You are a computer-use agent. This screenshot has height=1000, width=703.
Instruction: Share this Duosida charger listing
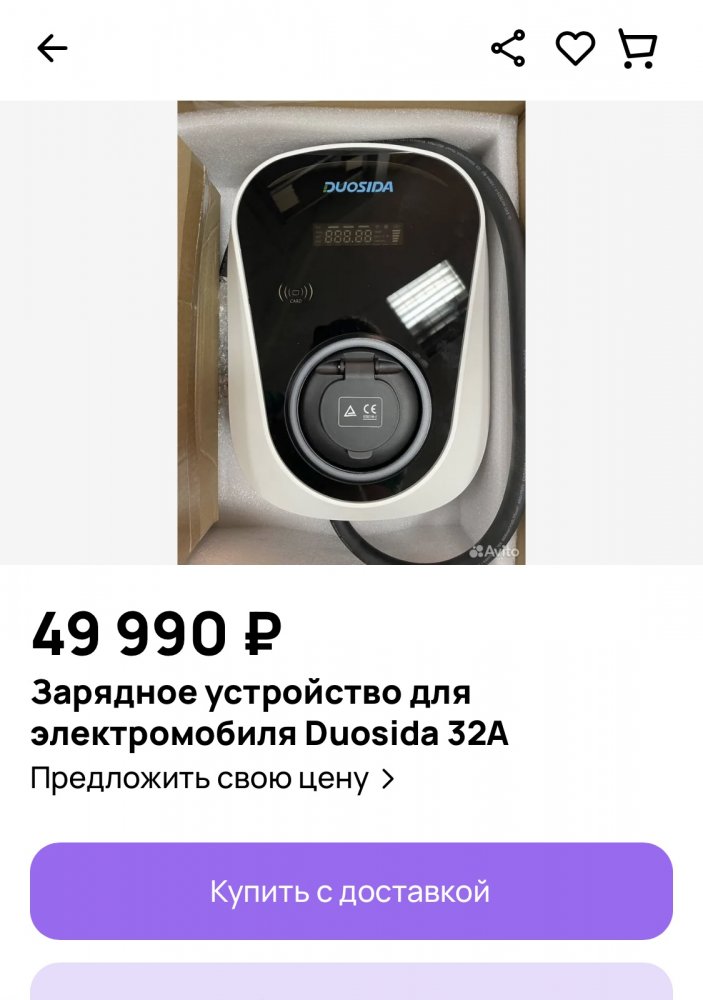pos(508,48)
